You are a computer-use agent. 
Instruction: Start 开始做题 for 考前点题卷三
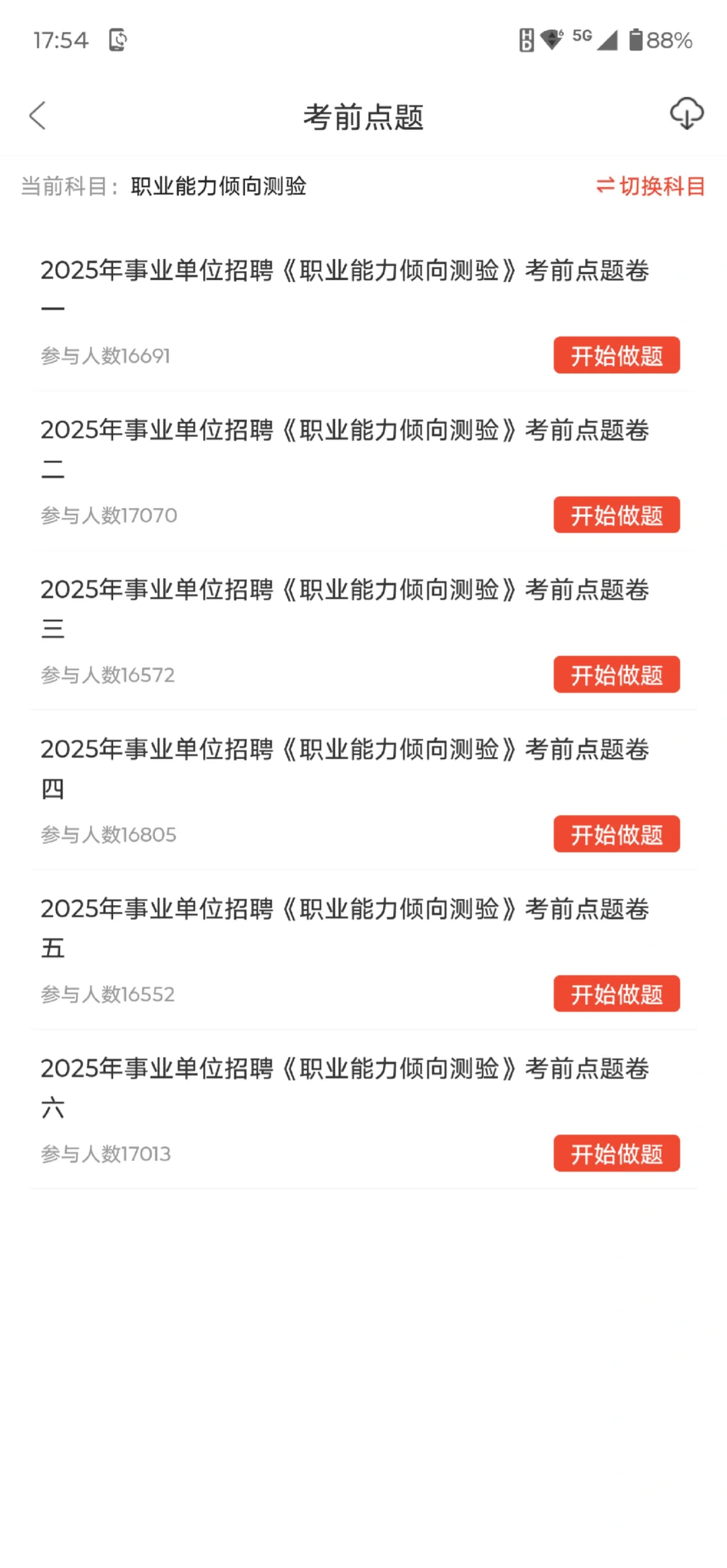click(x=616, y=674)
